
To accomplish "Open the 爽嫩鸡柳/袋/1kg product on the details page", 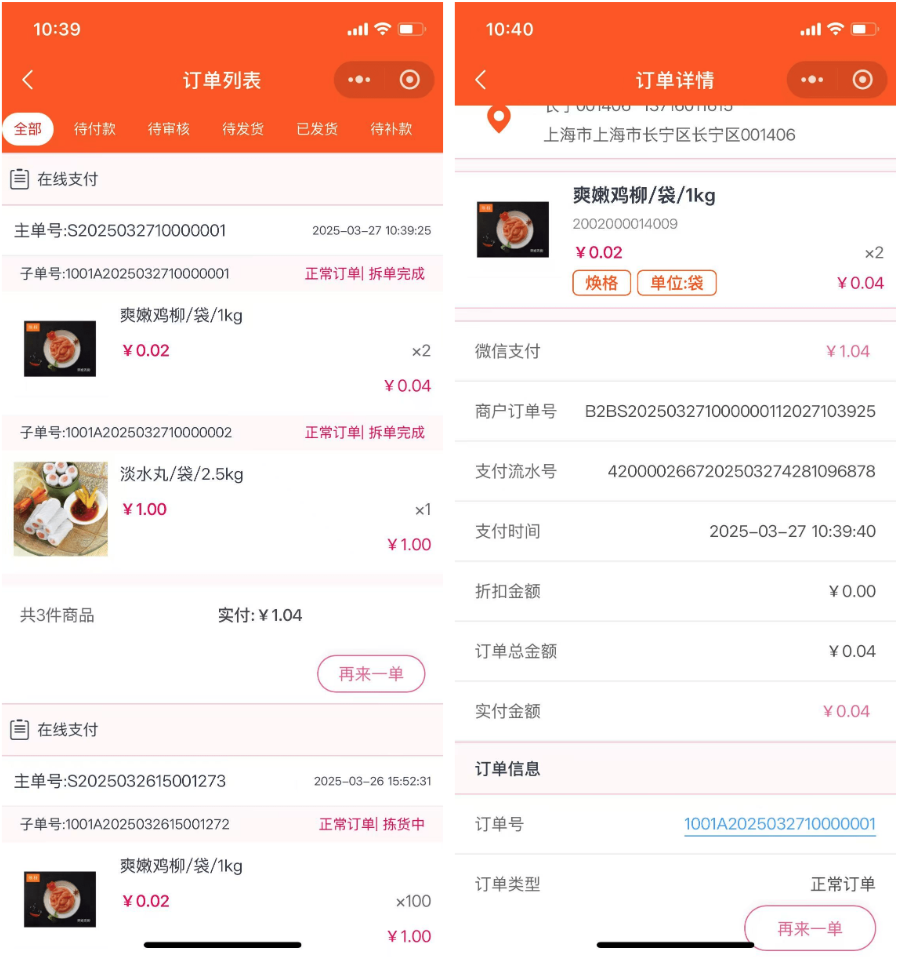I will 644,196.
